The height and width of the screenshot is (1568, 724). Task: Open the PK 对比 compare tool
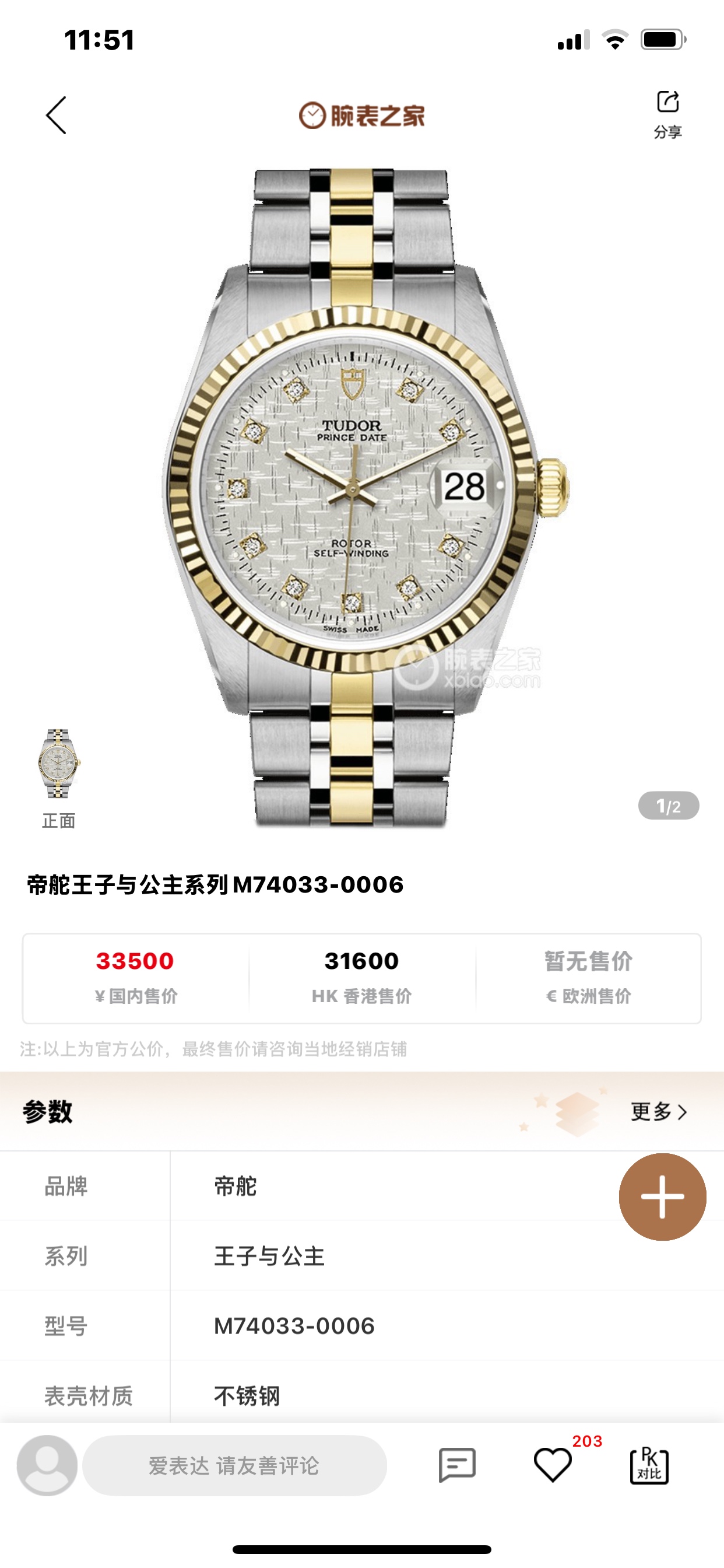649,1465
